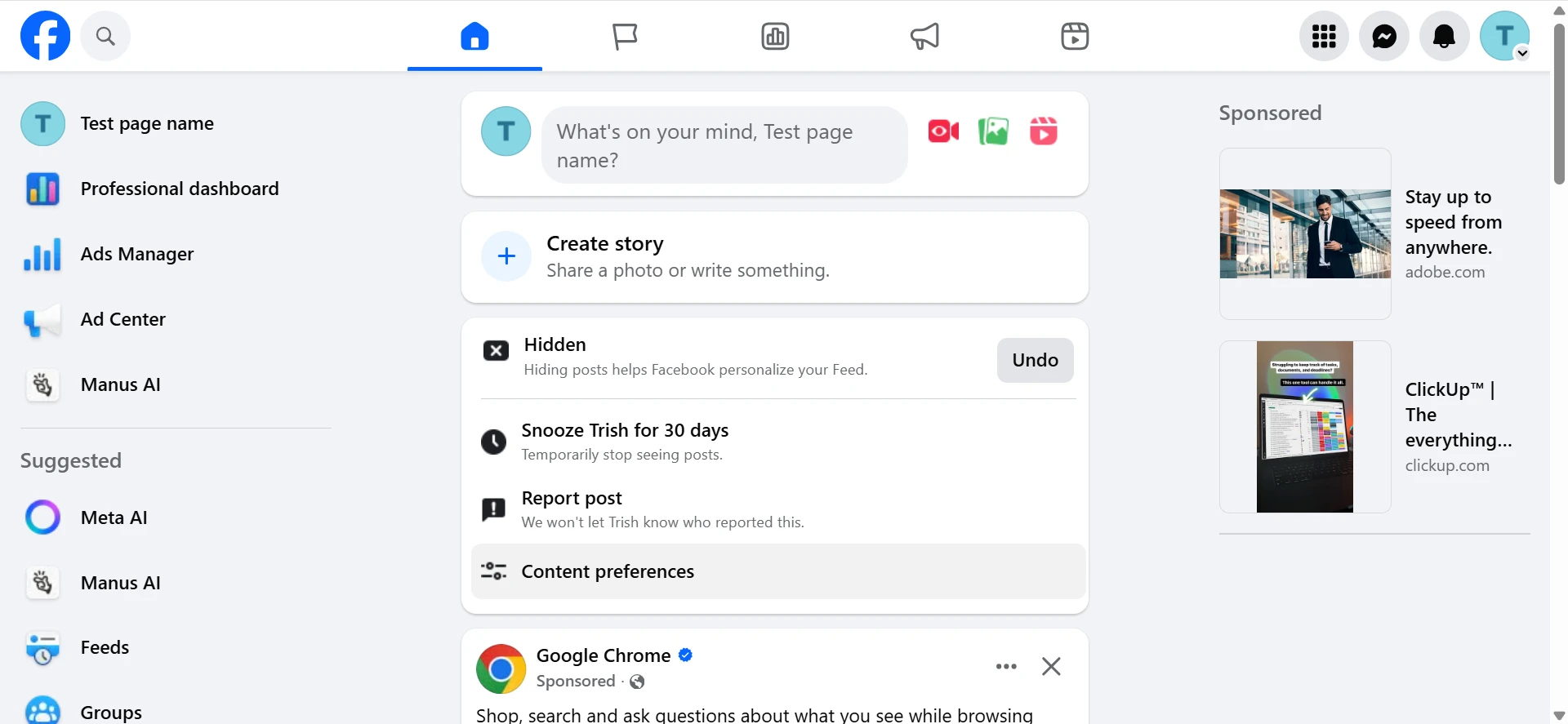Switch to the Home tab
The width and height of the screenshot is (1568, 724).
(474, 37)
